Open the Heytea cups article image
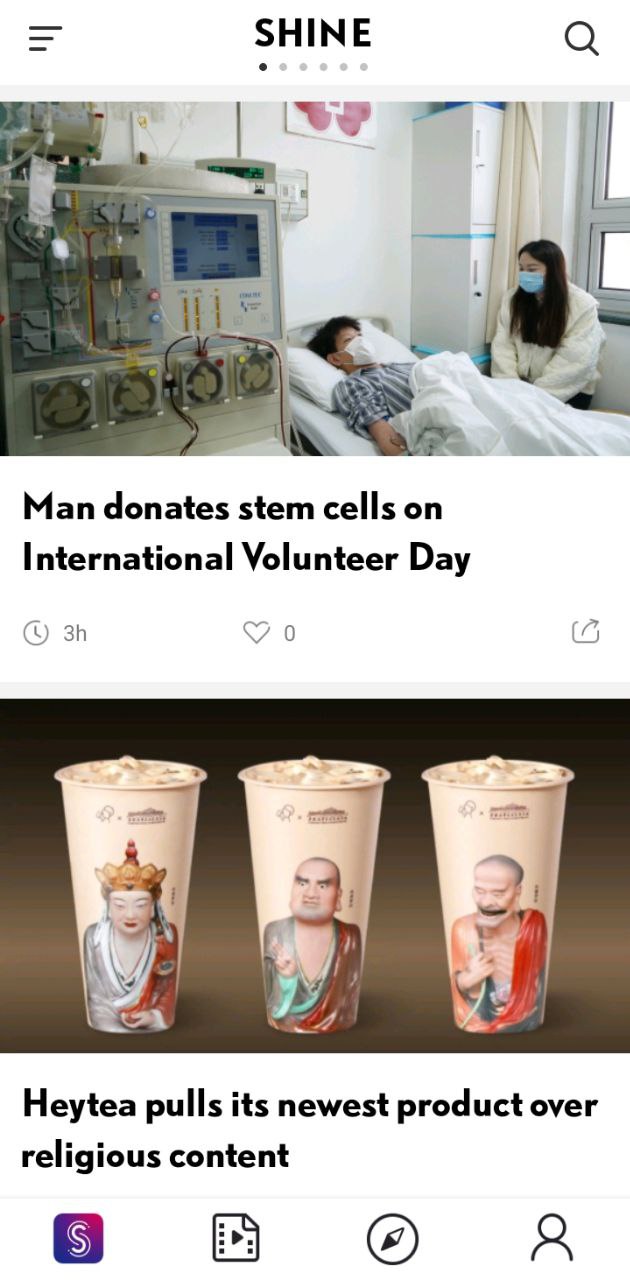The image size is (630, 1280). (x=315, y=875)
